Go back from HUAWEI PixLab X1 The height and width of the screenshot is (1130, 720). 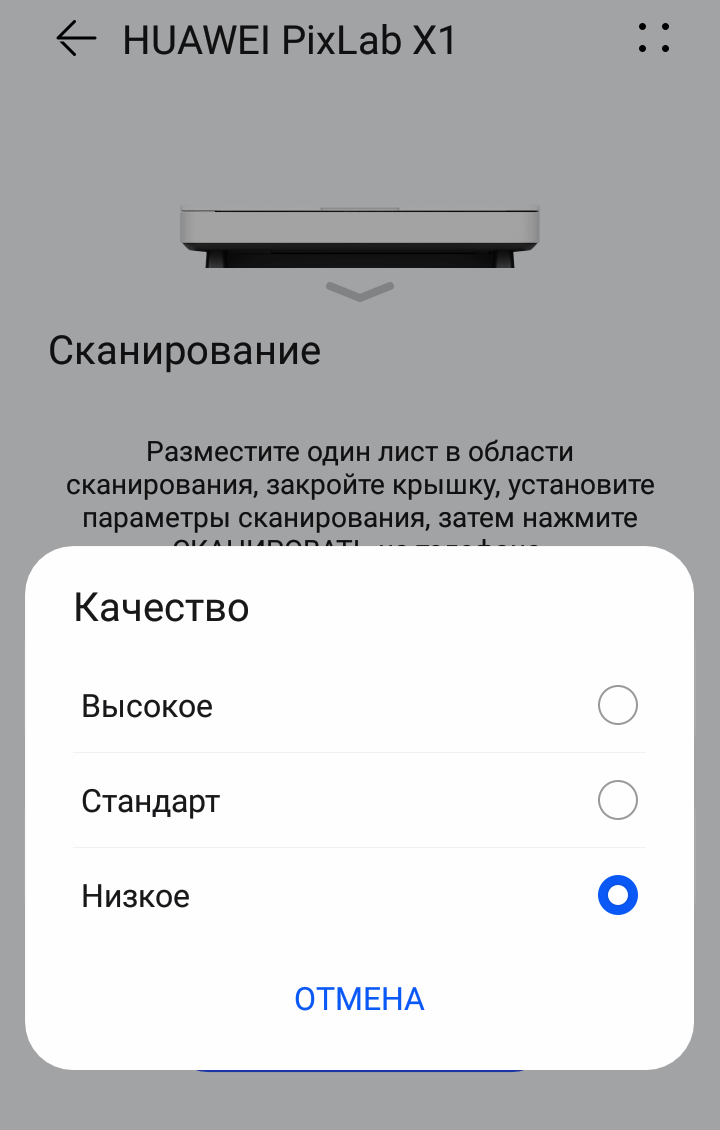point(76,39)
